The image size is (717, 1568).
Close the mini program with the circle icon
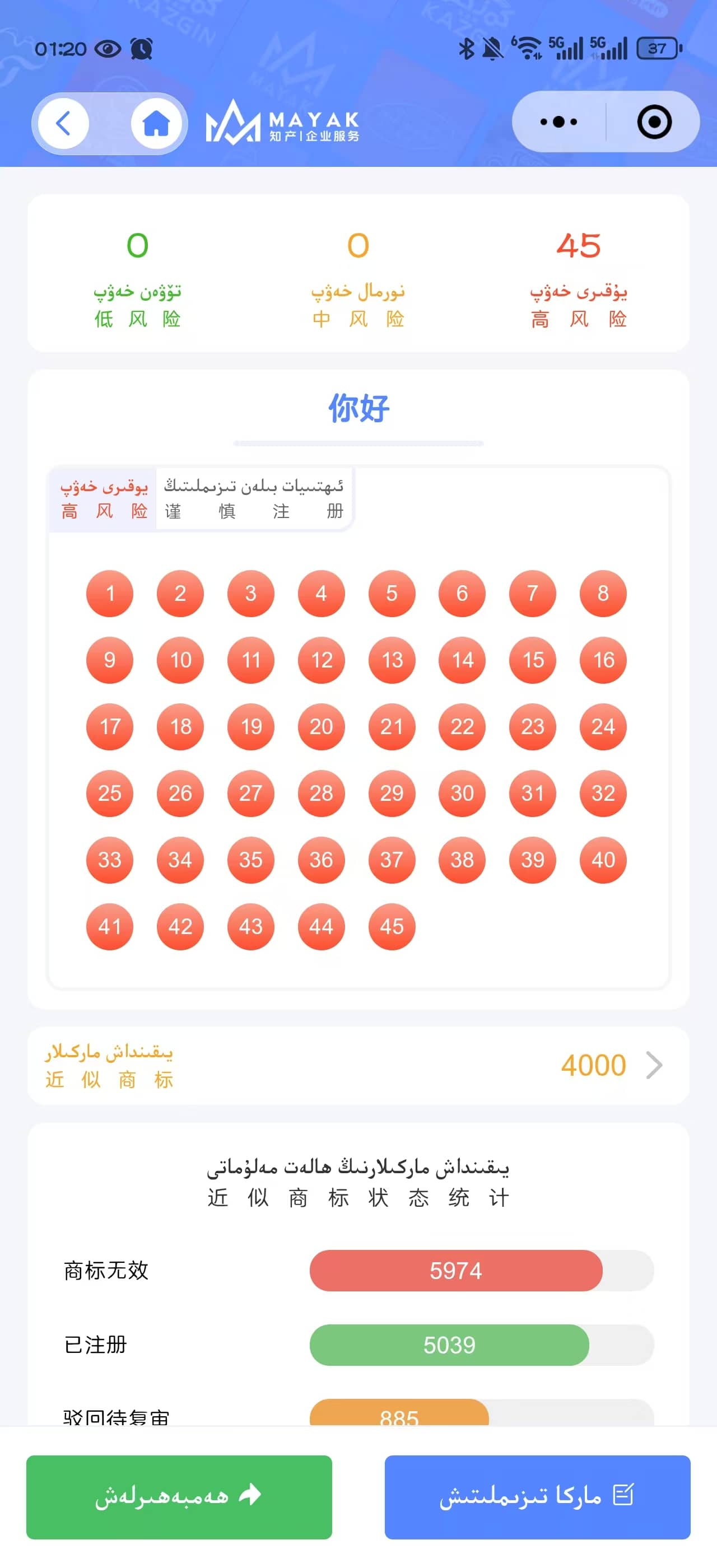[x=654, y=122]
